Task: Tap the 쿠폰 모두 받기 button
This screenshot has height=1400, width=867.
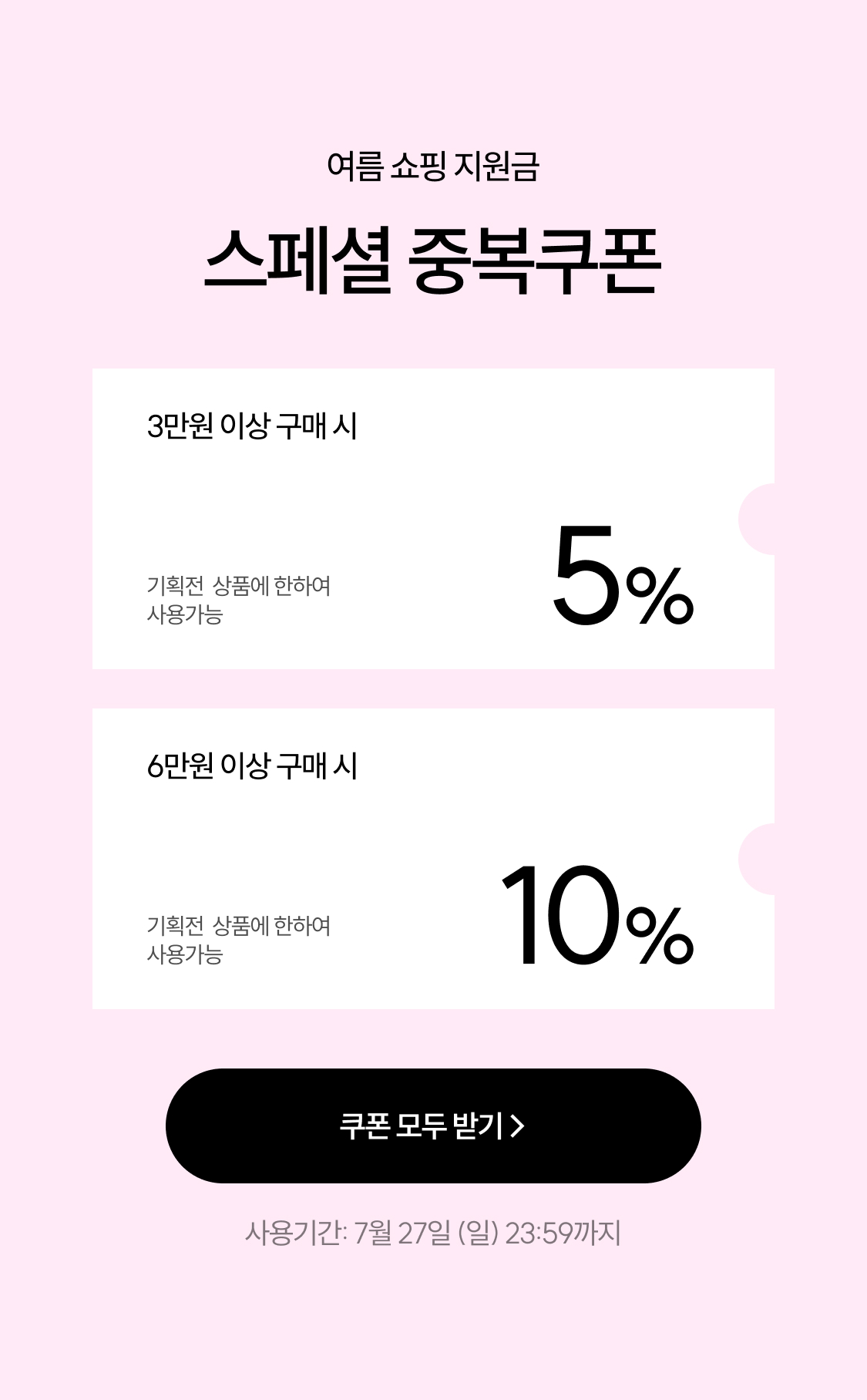Action: pos(433,1126)
